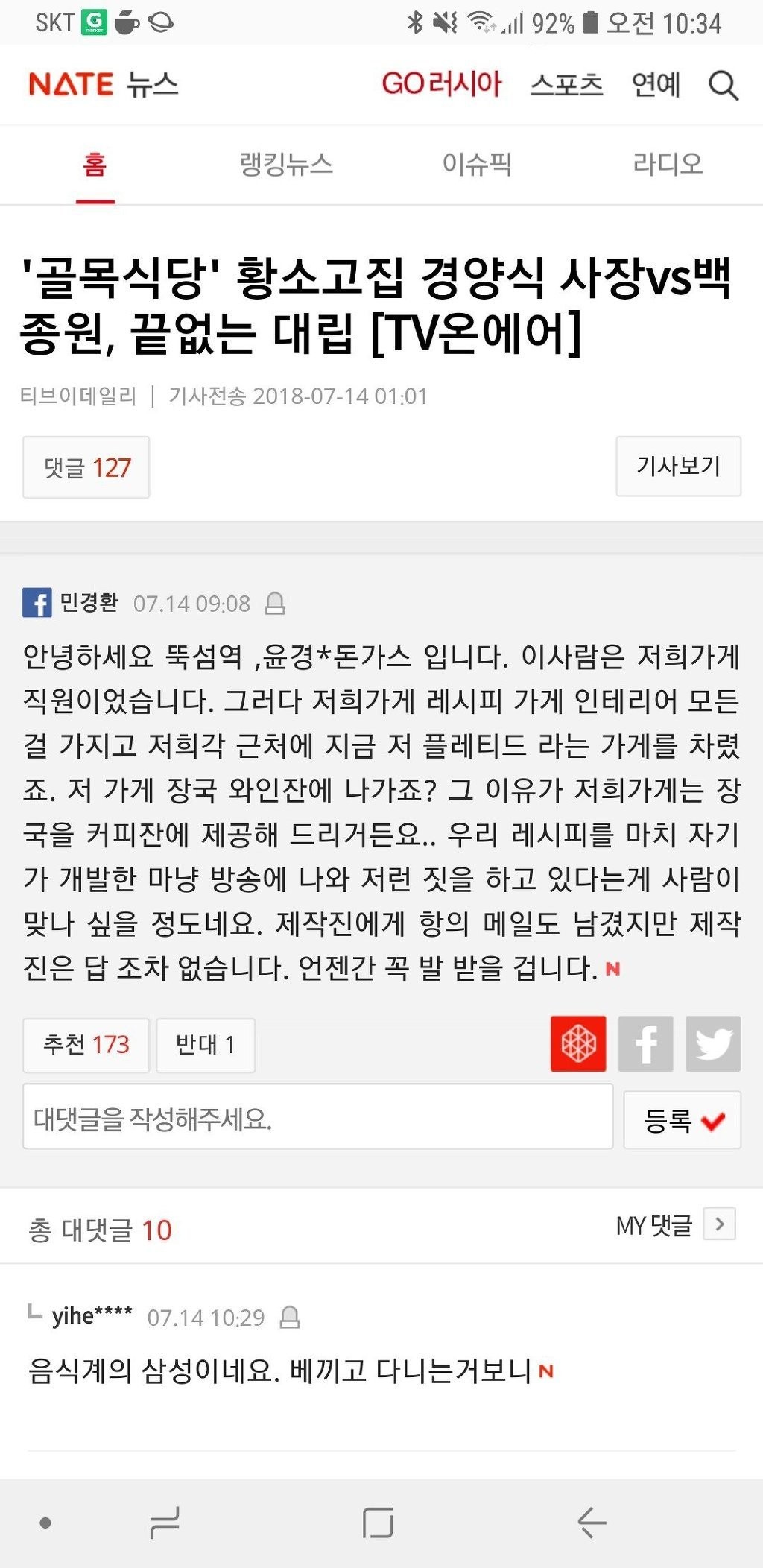Screen dimensions: 763x1568
Task: Open the GO러시아 section
Action: pos(442,84)
